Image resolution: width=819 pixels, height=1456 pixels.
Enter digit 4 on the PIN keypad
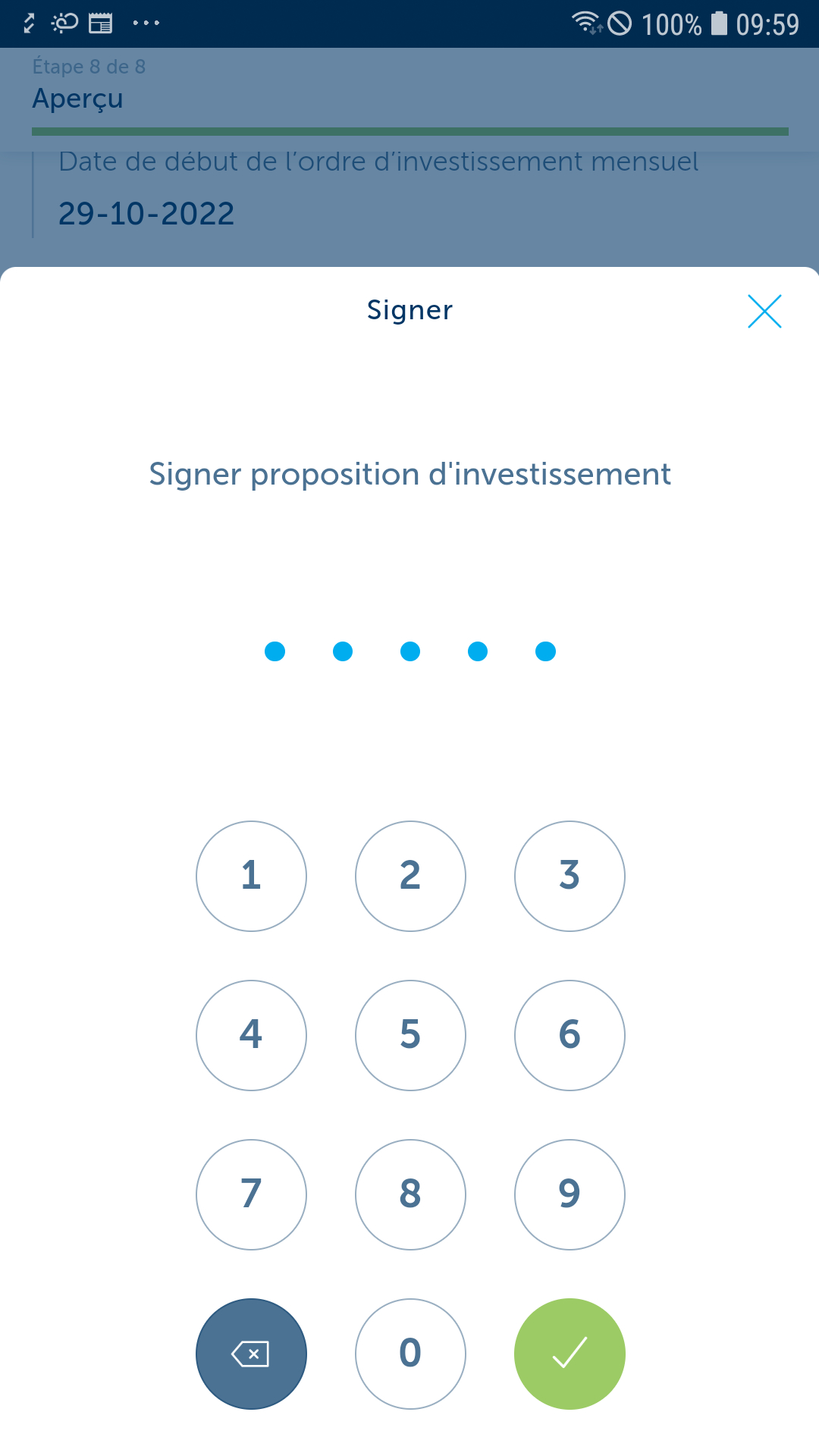pyautogui.click(x=251, y=1035)
